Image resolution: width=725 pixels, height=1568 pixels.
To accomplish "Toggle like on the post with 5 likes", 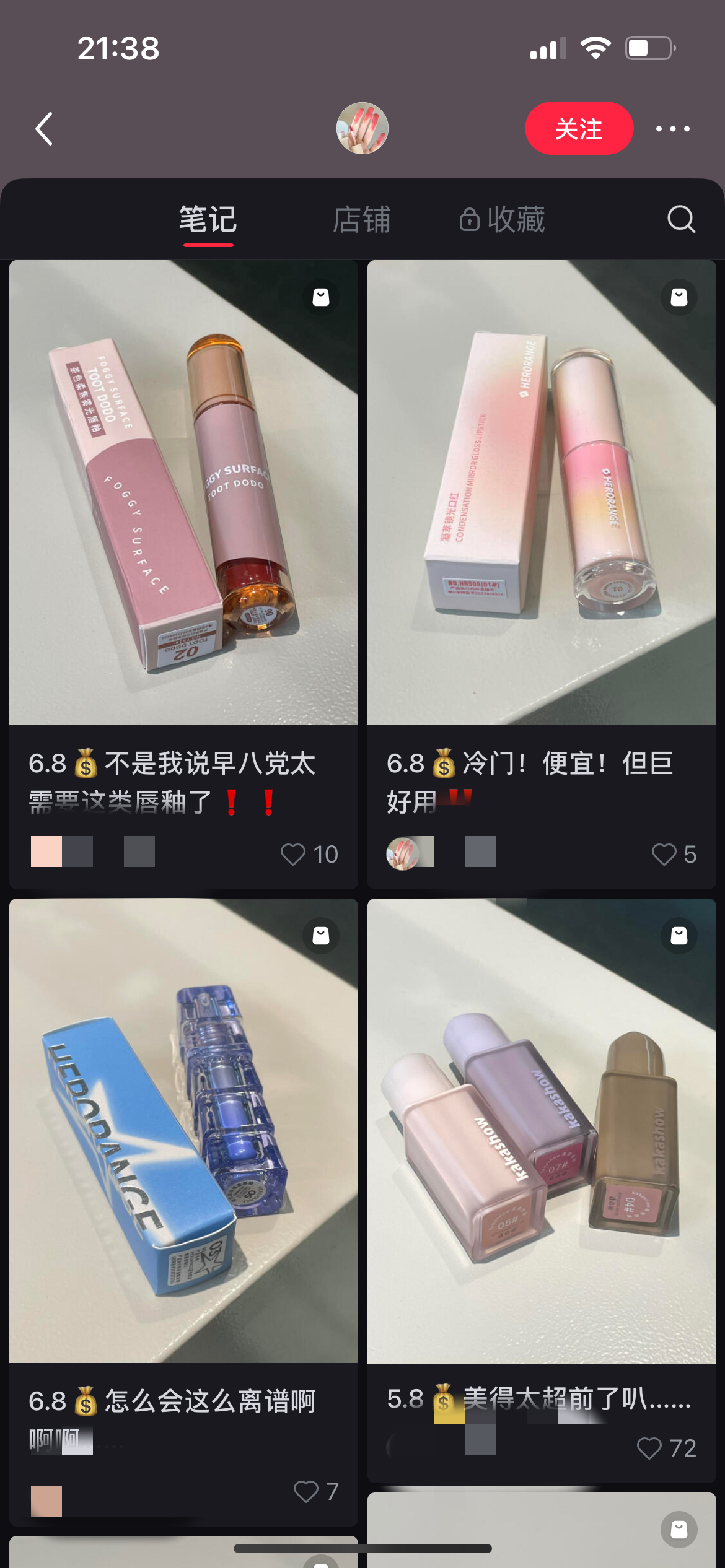I will click(x=664, y=854).
